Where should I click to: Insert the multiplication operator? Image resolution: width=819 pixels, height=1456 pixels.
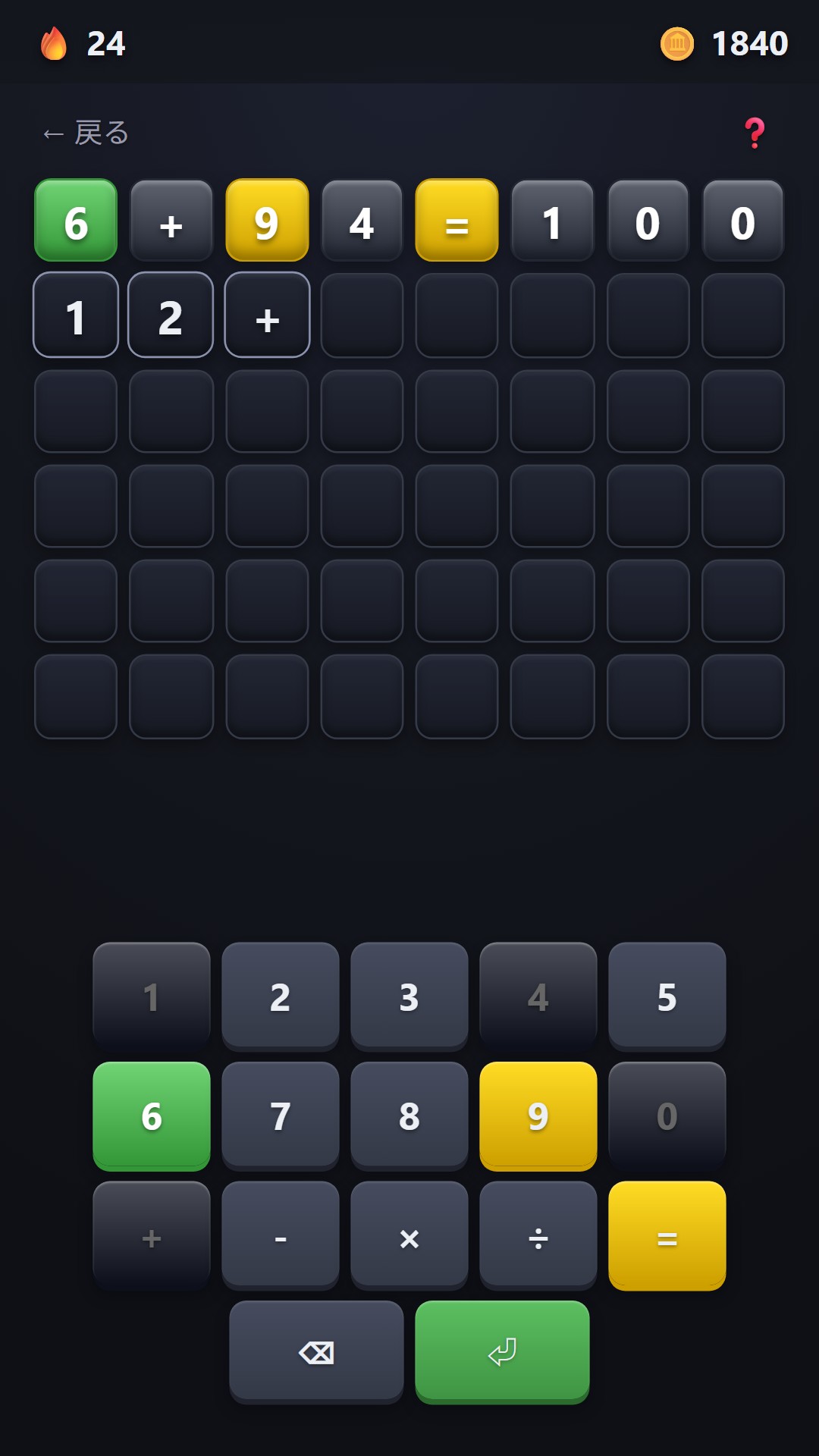coord(409,1236)
